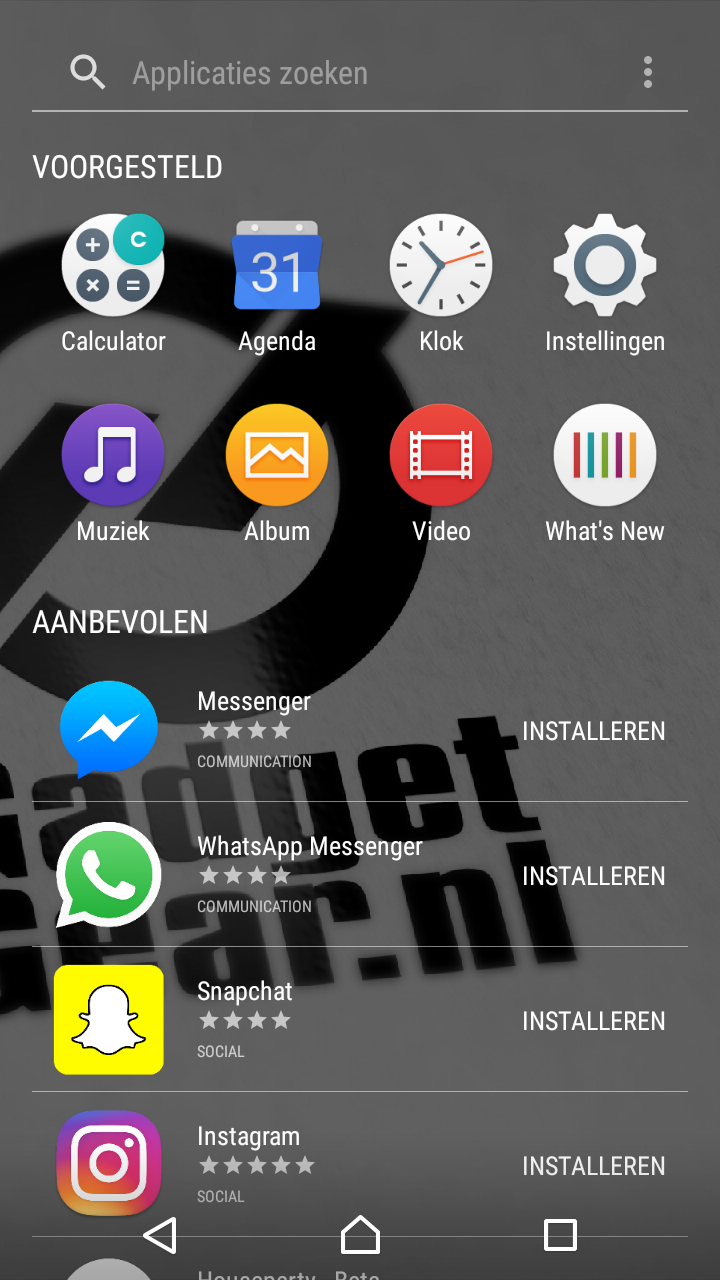
Task: Open Instellingen
Action: tap(605, 284)
